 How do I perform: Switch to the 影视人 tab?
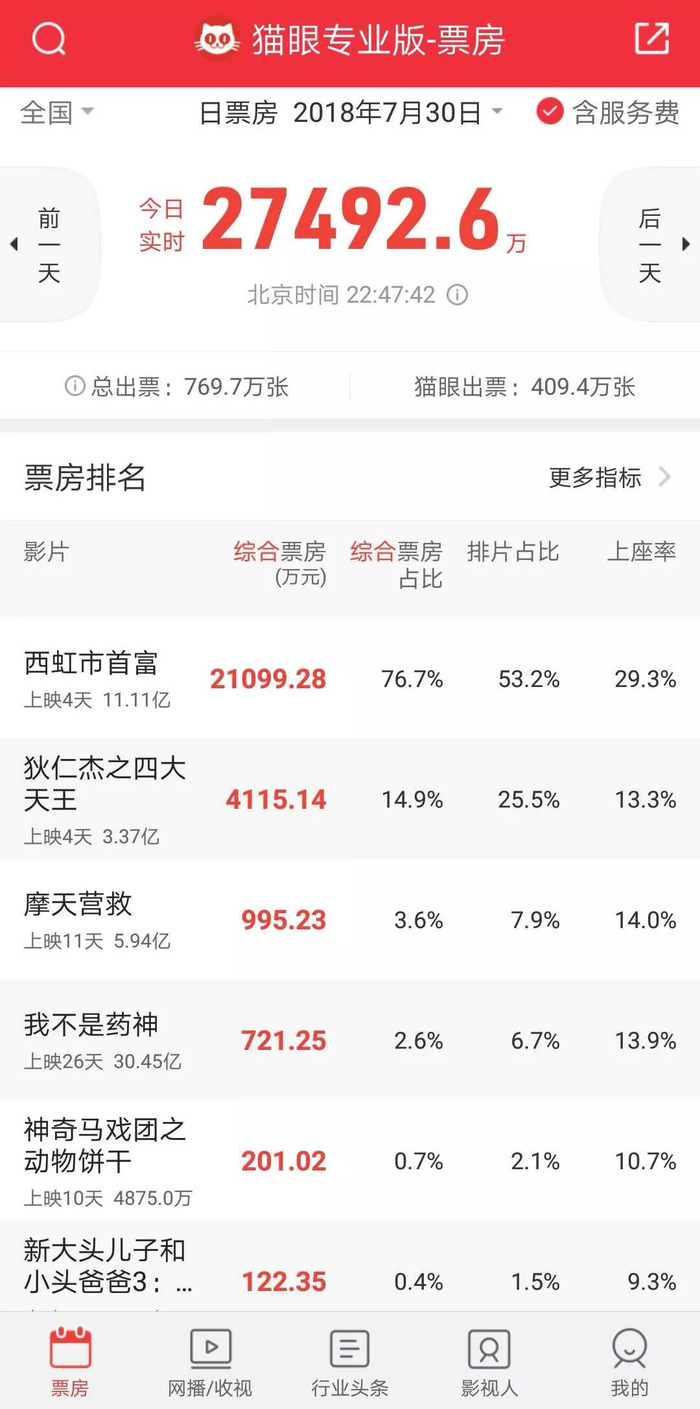pos(489,1361)
